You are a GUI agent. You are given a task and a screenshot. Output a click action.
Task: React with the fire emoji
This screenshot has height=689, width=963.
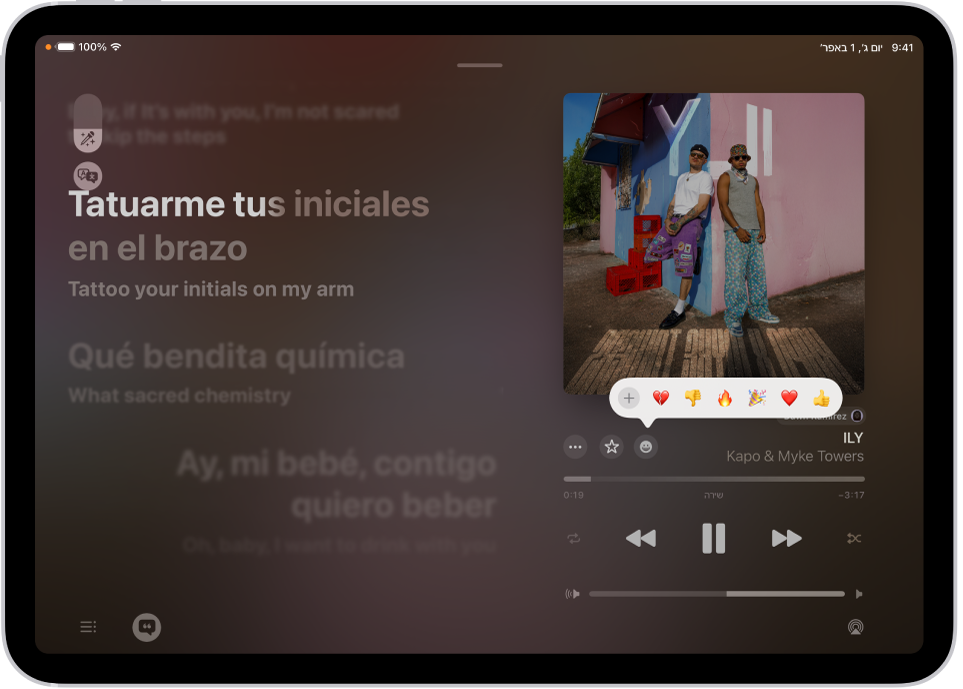725,398
